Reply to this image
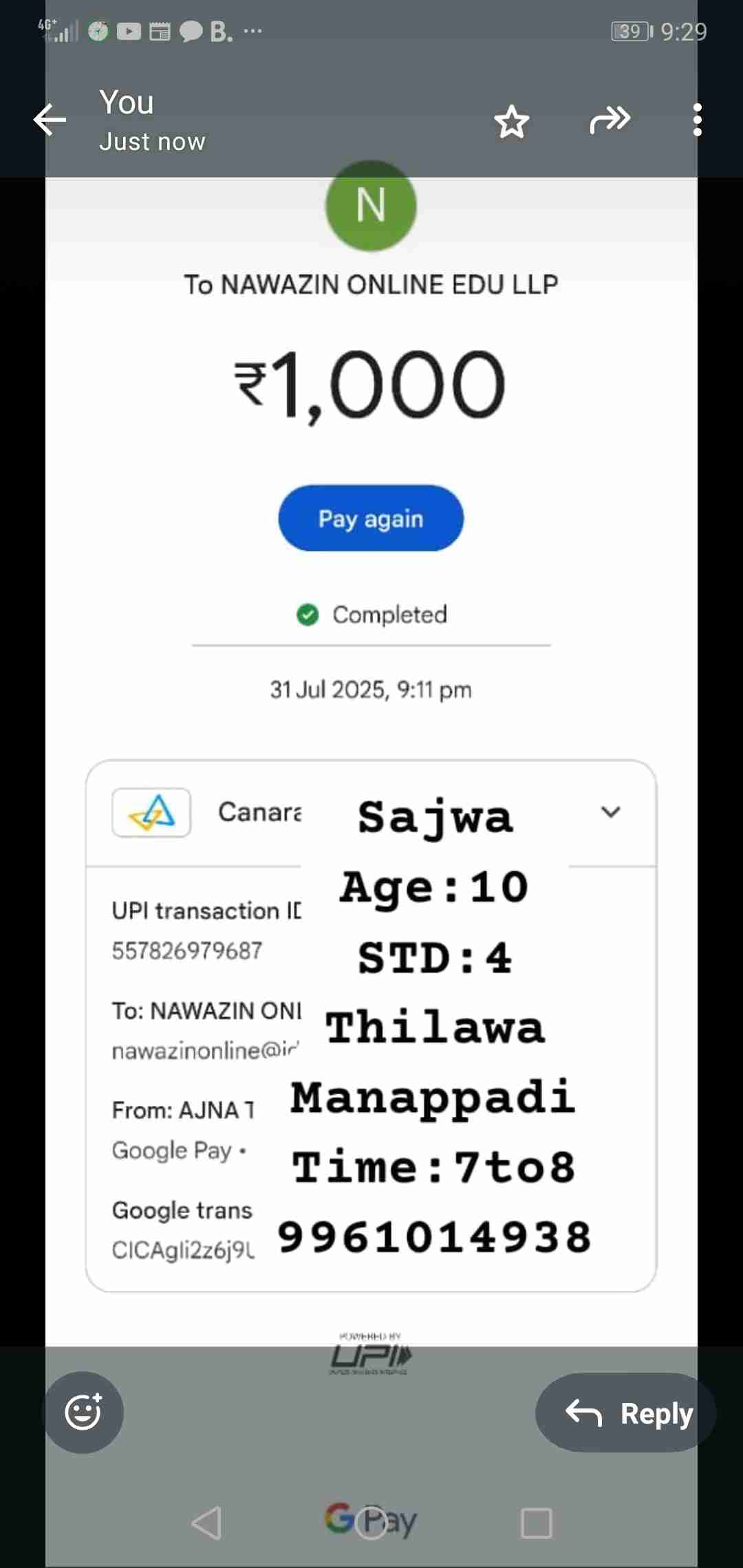Viewport: 743px width, 1568px height. tap(626, 1413)
